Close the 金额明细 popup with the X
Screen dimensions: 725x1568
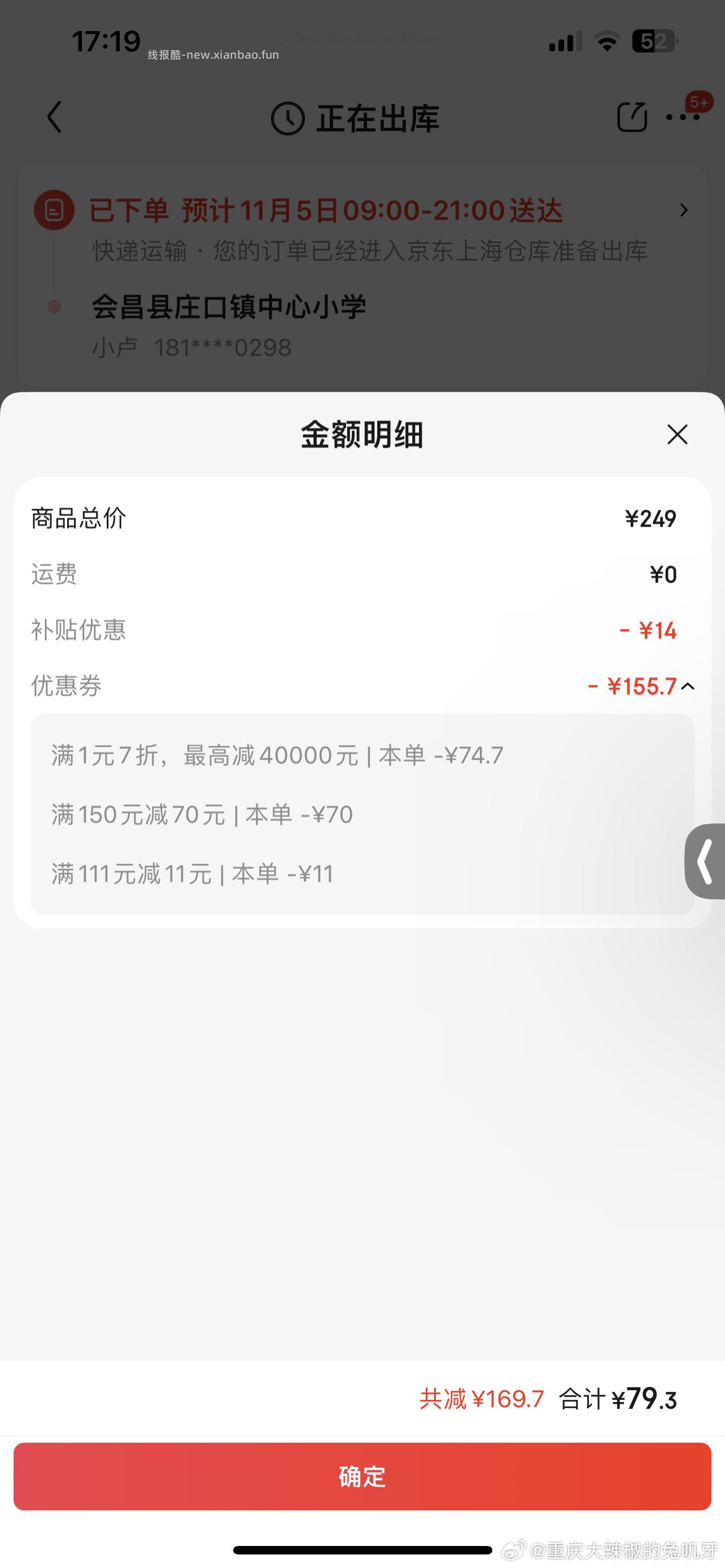coord(676,435)
